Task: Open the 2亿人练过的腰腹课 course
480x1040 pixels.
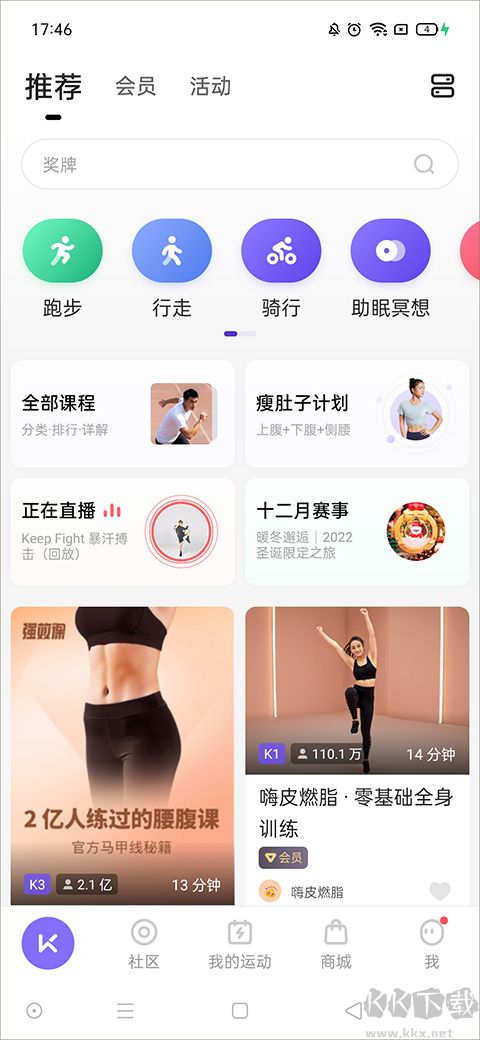Action: tap(123, 755)
